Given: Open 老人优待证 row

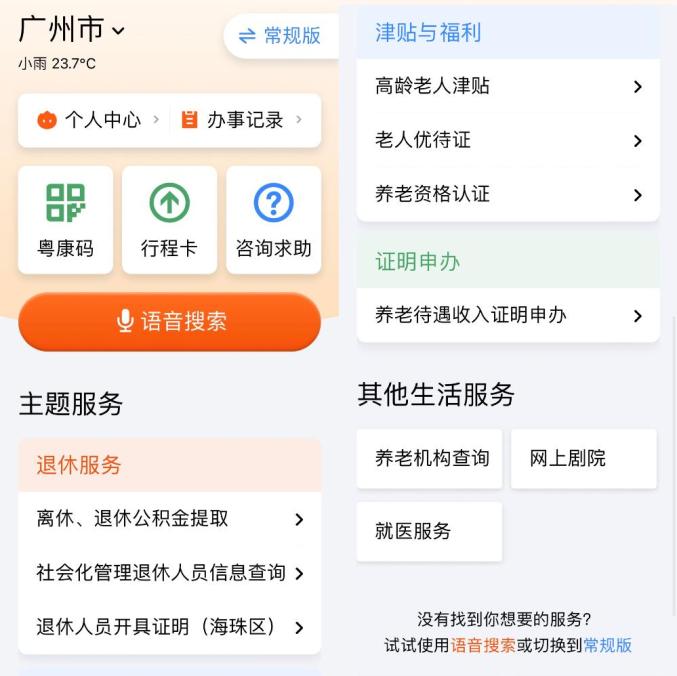Looking at the screenshot, I should (507, 141).
